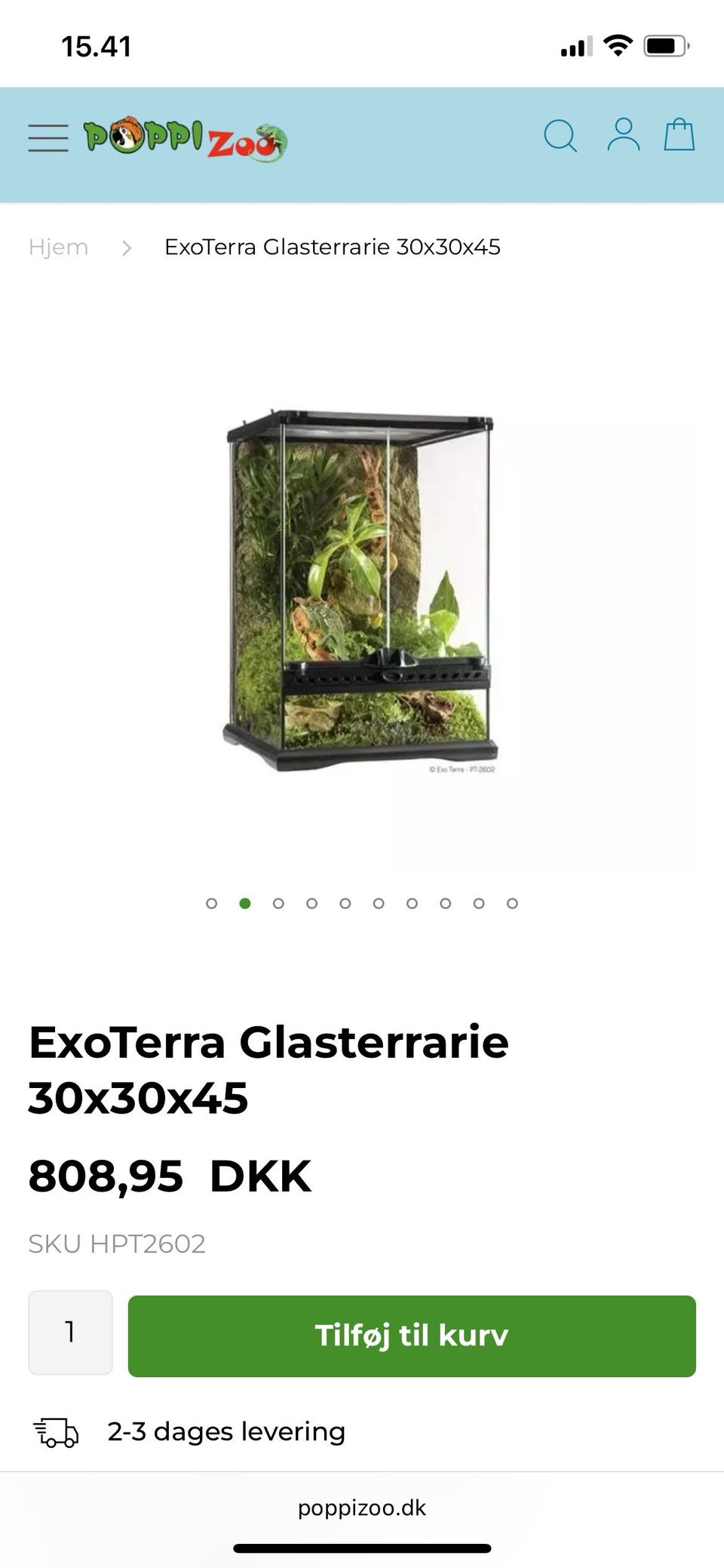
Task: Click the ExoTerra Glasterrarie breadcrumb item
Action: point(332,246)
